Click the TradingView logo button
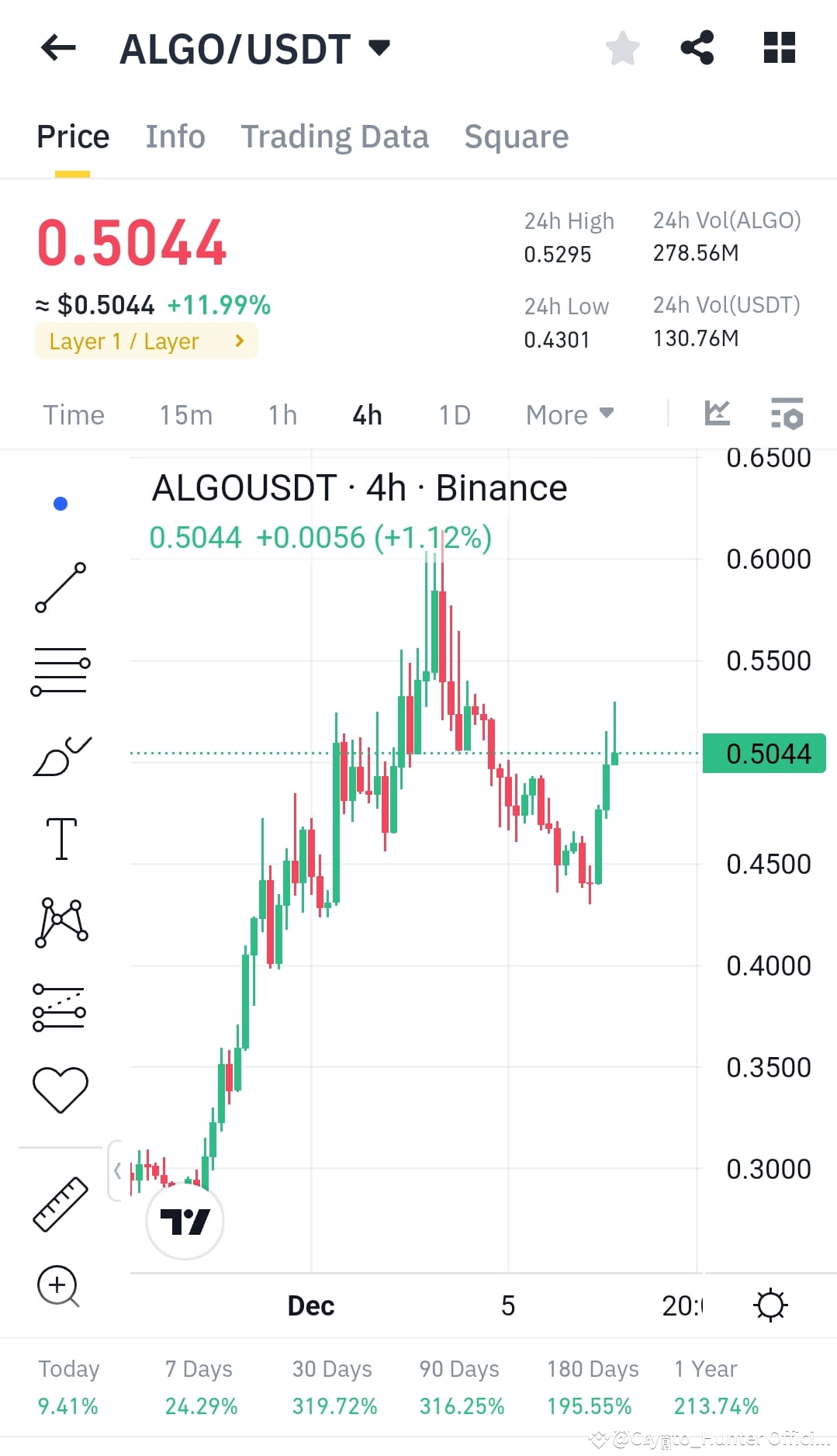Image resolution: width=837 pixels, height=1456 pixels. tap(185, 1220)
